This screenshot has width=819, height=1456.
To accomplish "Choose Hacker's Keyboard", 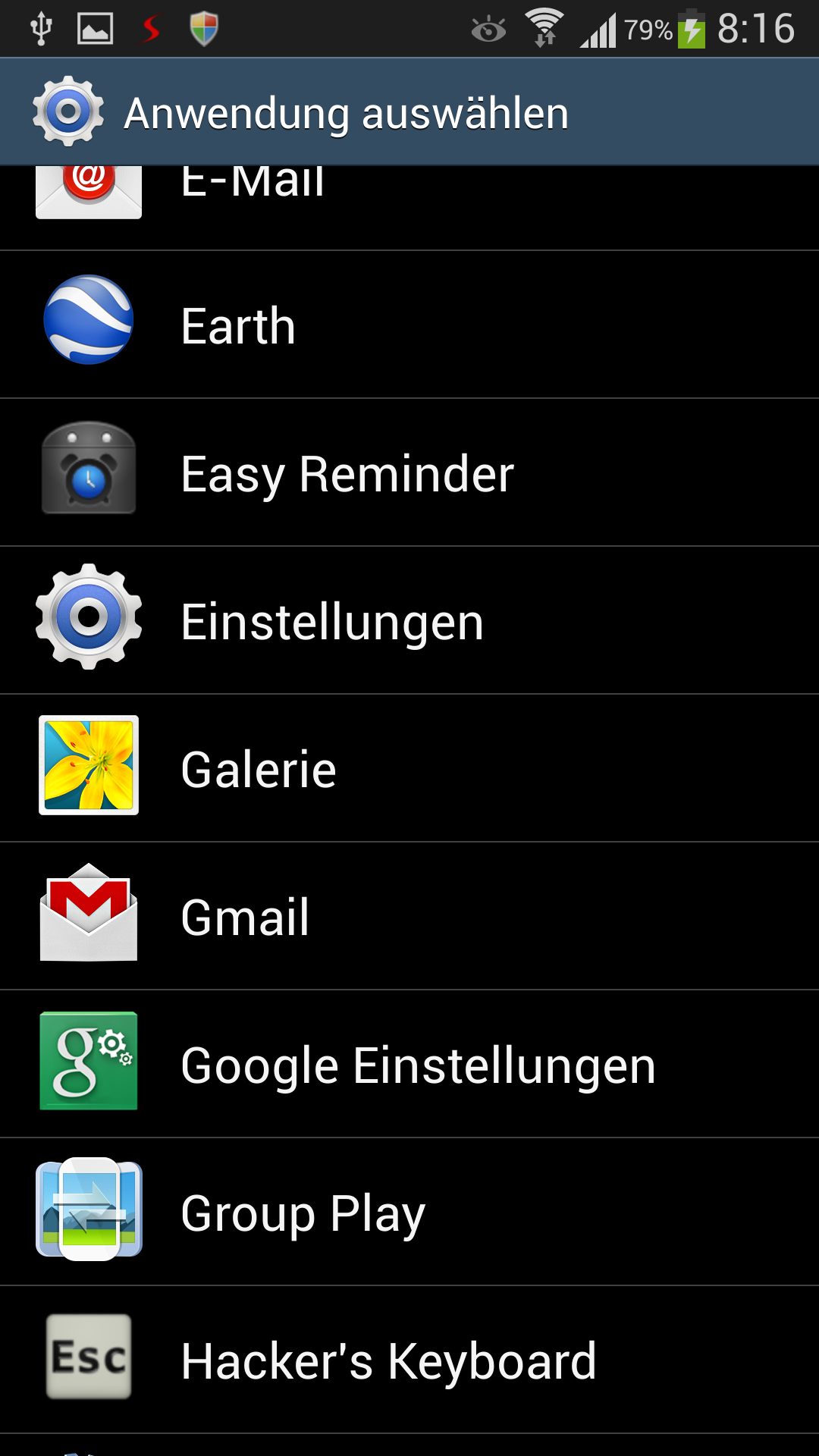I will (x=409, y=1360).
